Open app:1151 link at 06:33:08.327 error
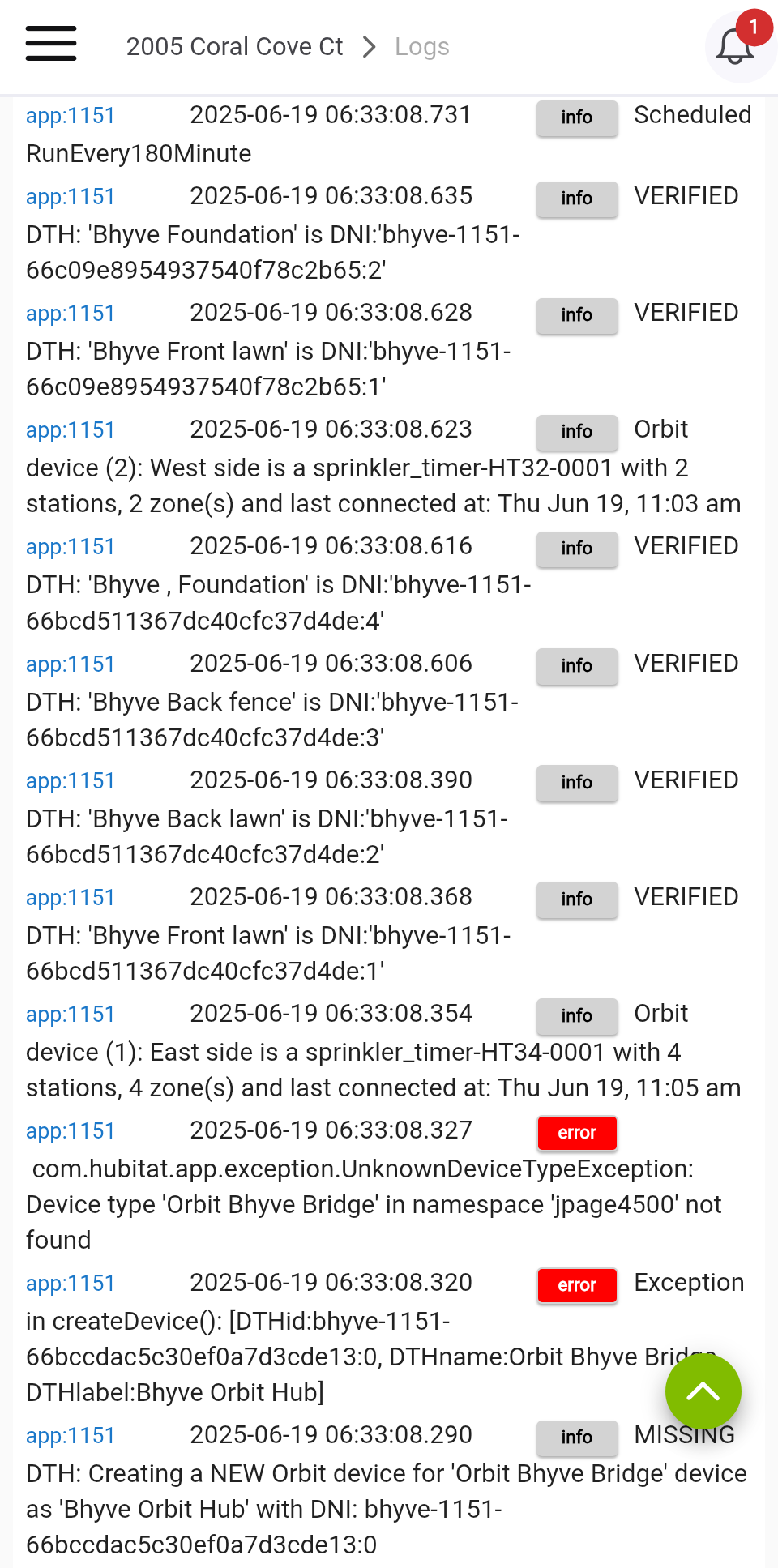The height and width of the screenshot is (1568, 778). tap(71, 1131)
